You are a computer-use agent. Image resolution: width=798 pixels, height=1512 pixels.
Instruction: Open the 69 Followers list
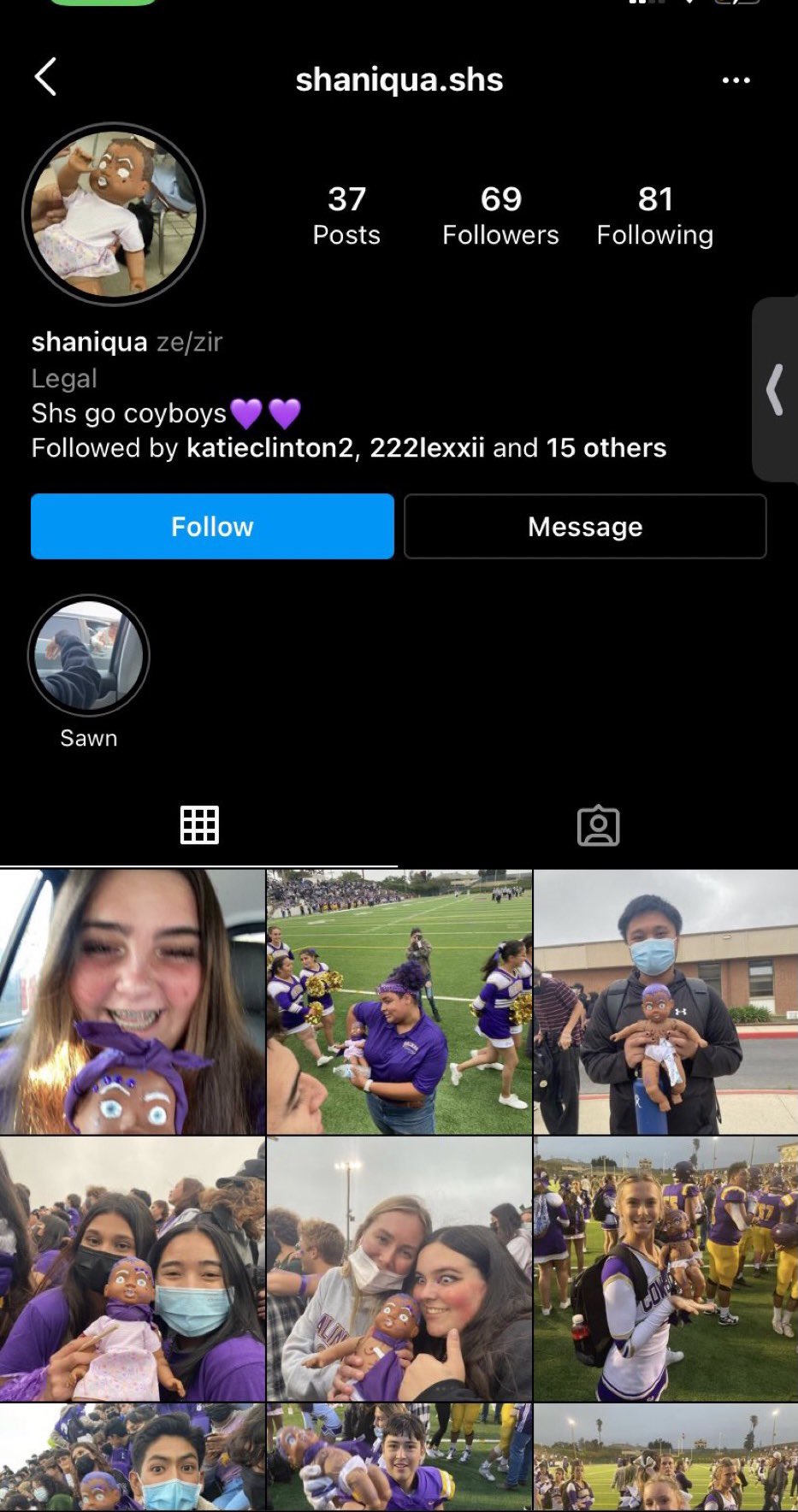(x=500, y=216)
